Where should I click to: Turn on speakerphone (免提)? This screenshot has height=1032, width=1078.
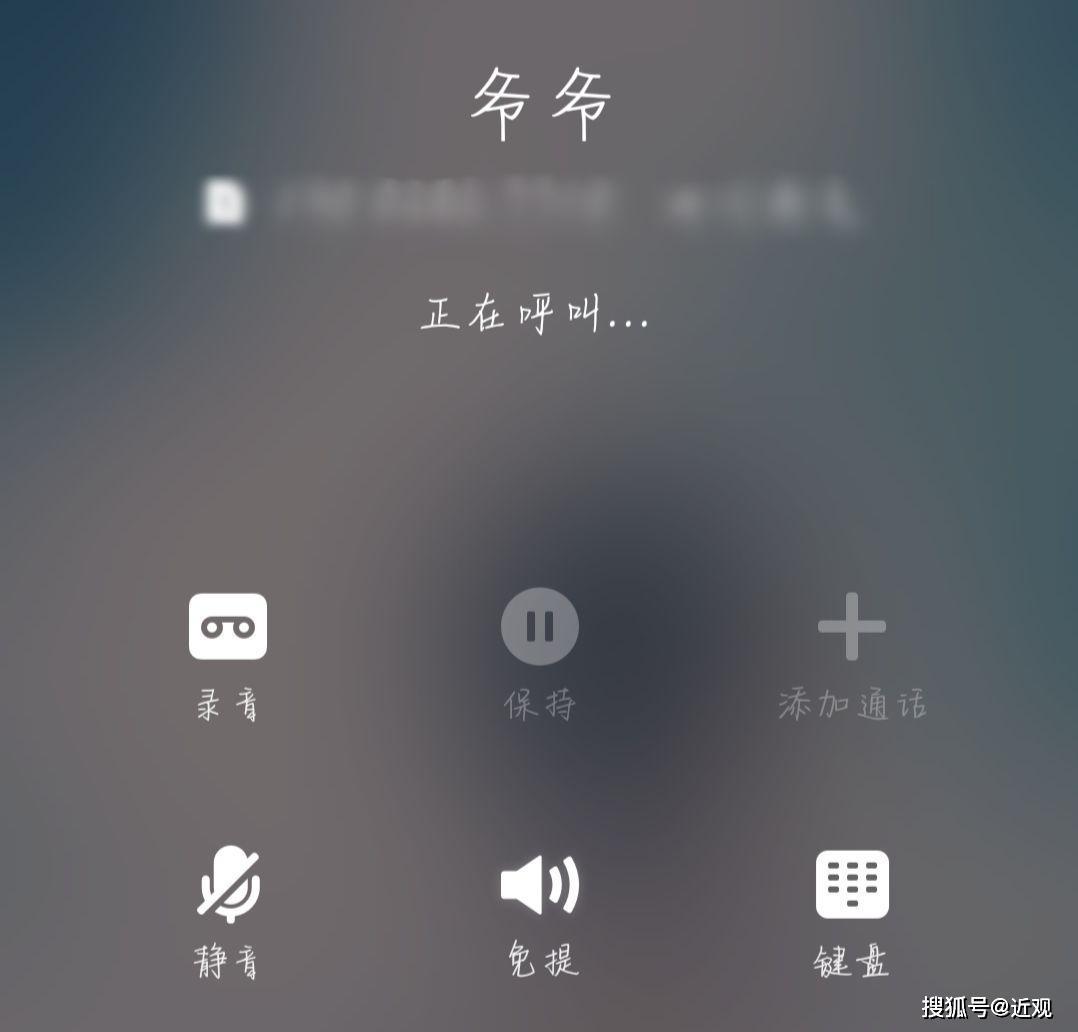[x=540, y=884]
